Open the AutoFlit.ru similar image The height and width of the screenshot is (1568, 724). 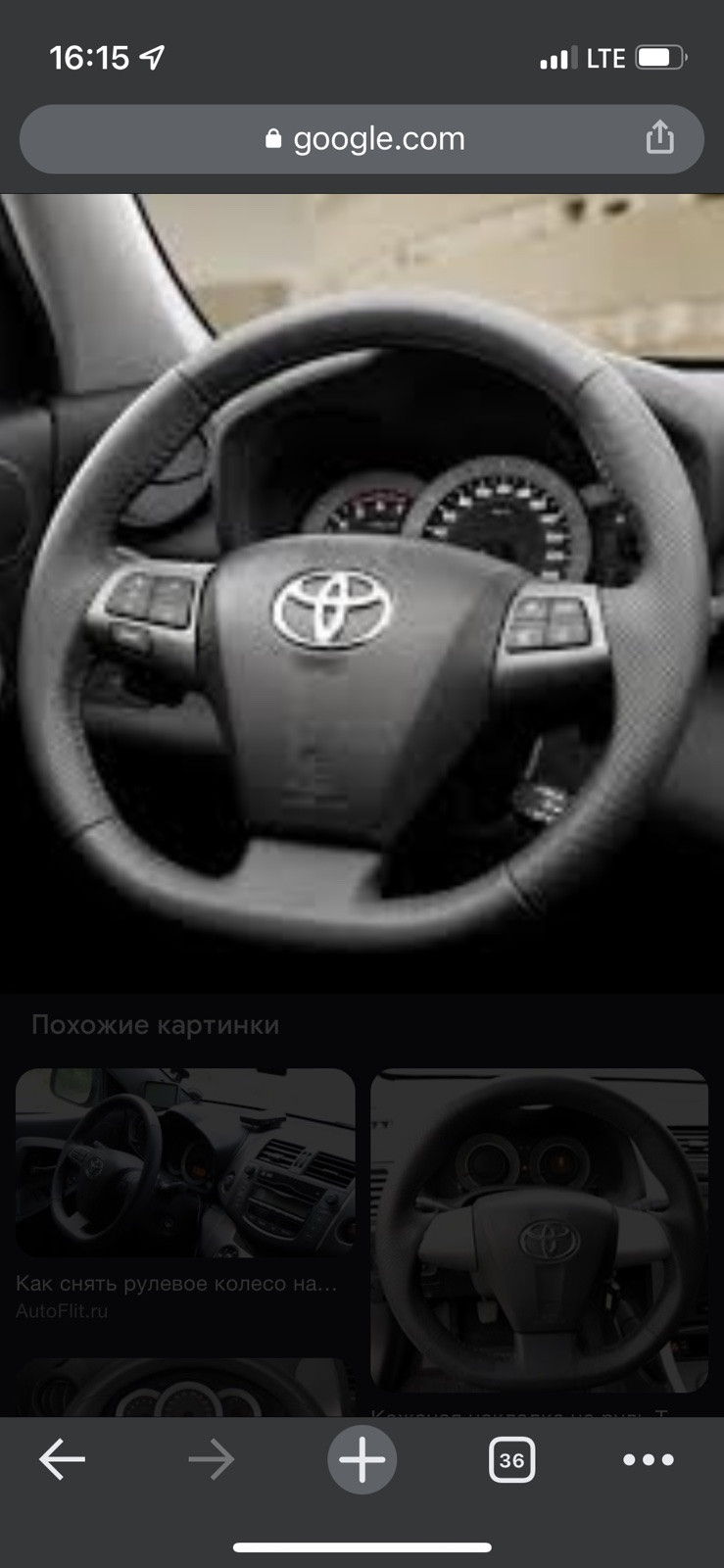tap(185, 1163)
